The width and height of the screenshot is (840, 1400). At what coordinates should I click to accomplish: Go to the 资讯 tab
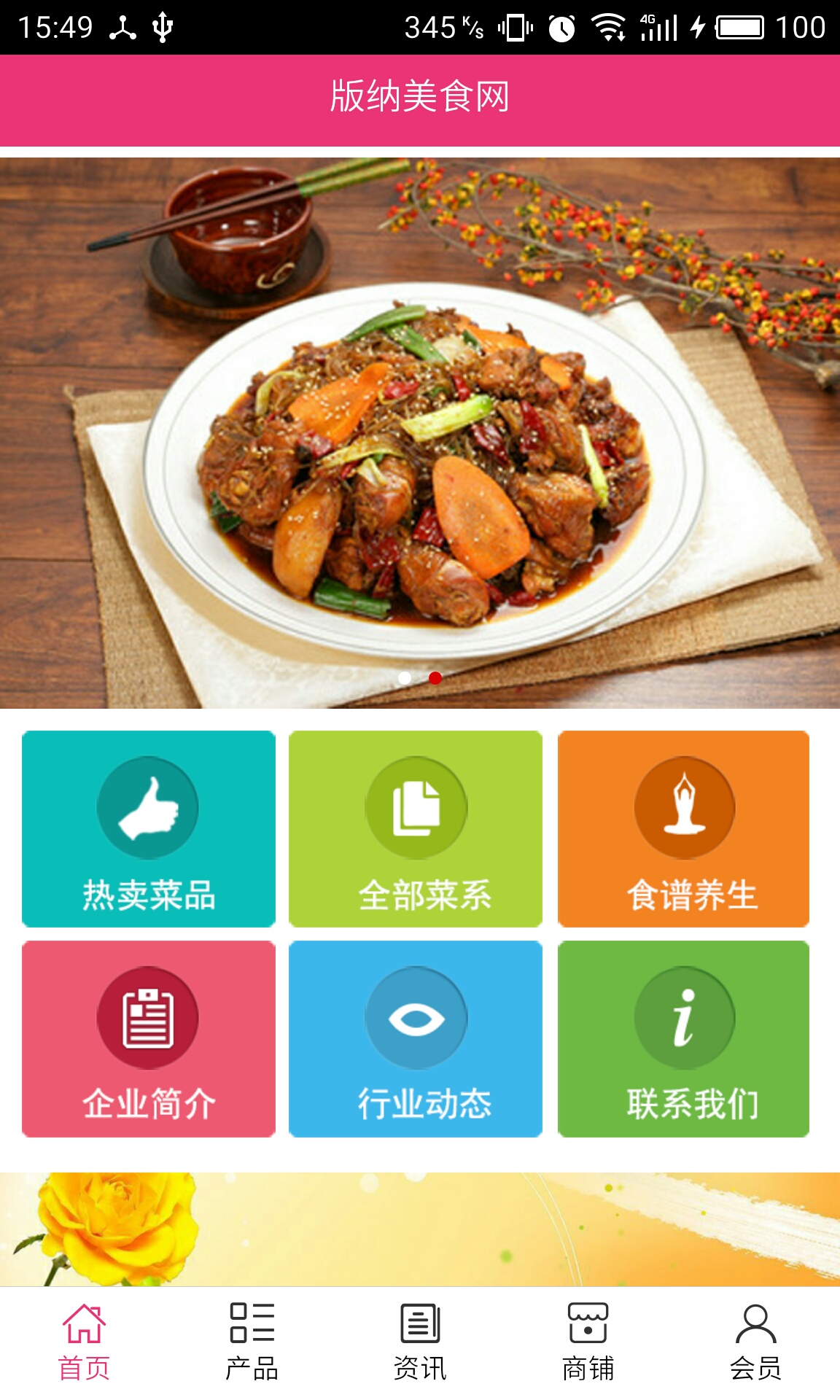[420, 1342]
